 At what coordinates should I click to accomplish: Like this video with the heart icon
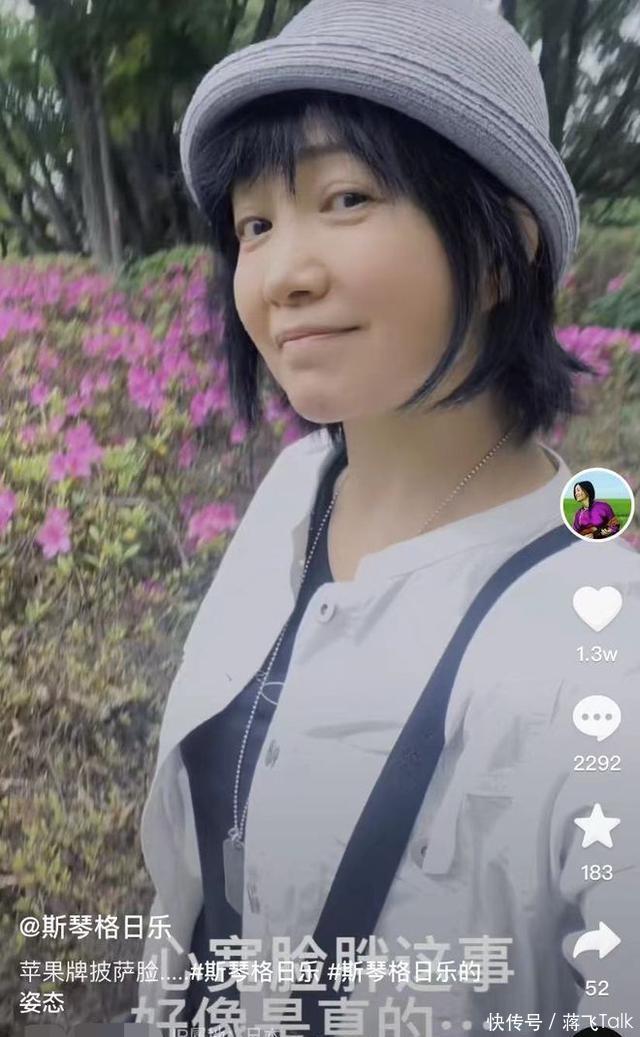(597, 608)
